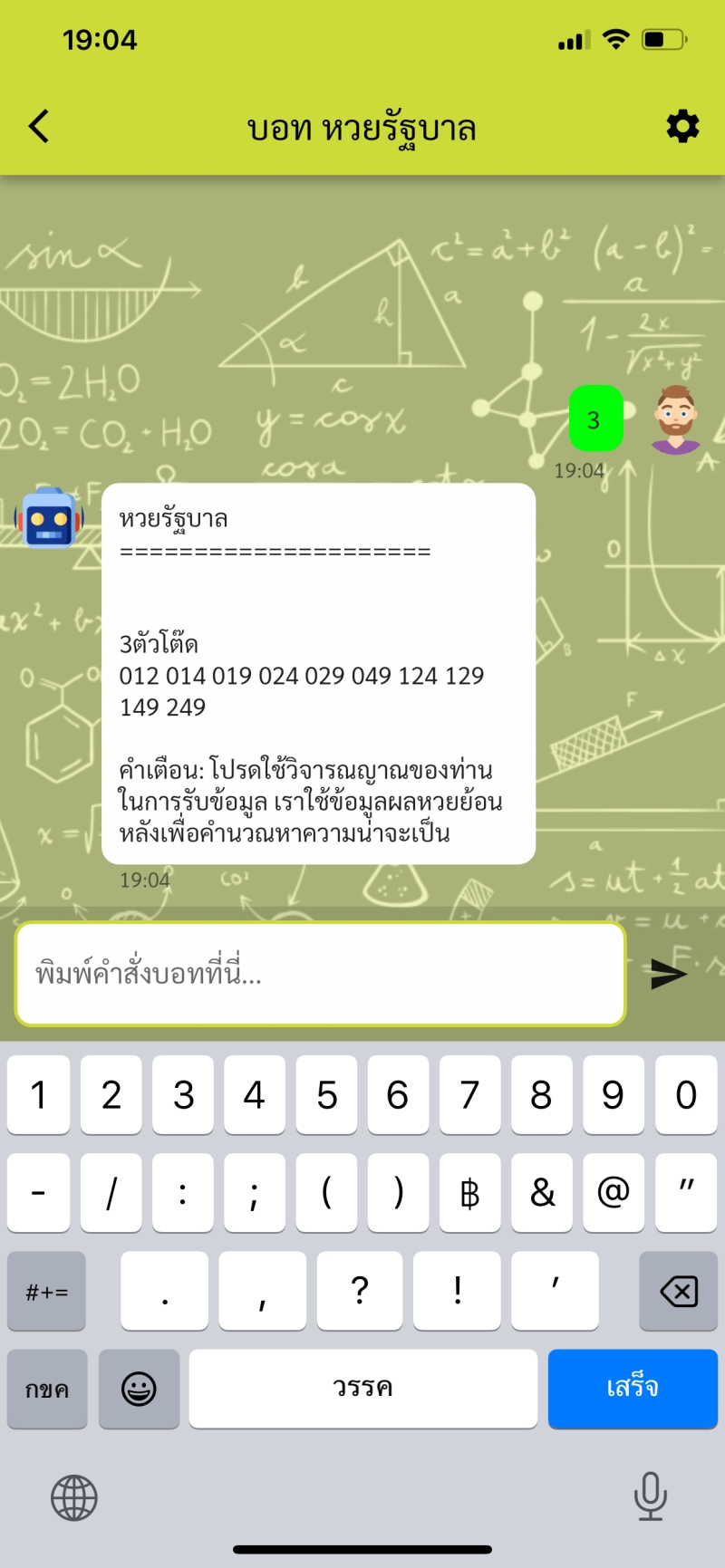
Task: Tap the blue เสร็จ done key
Action: click(632, 1388)
